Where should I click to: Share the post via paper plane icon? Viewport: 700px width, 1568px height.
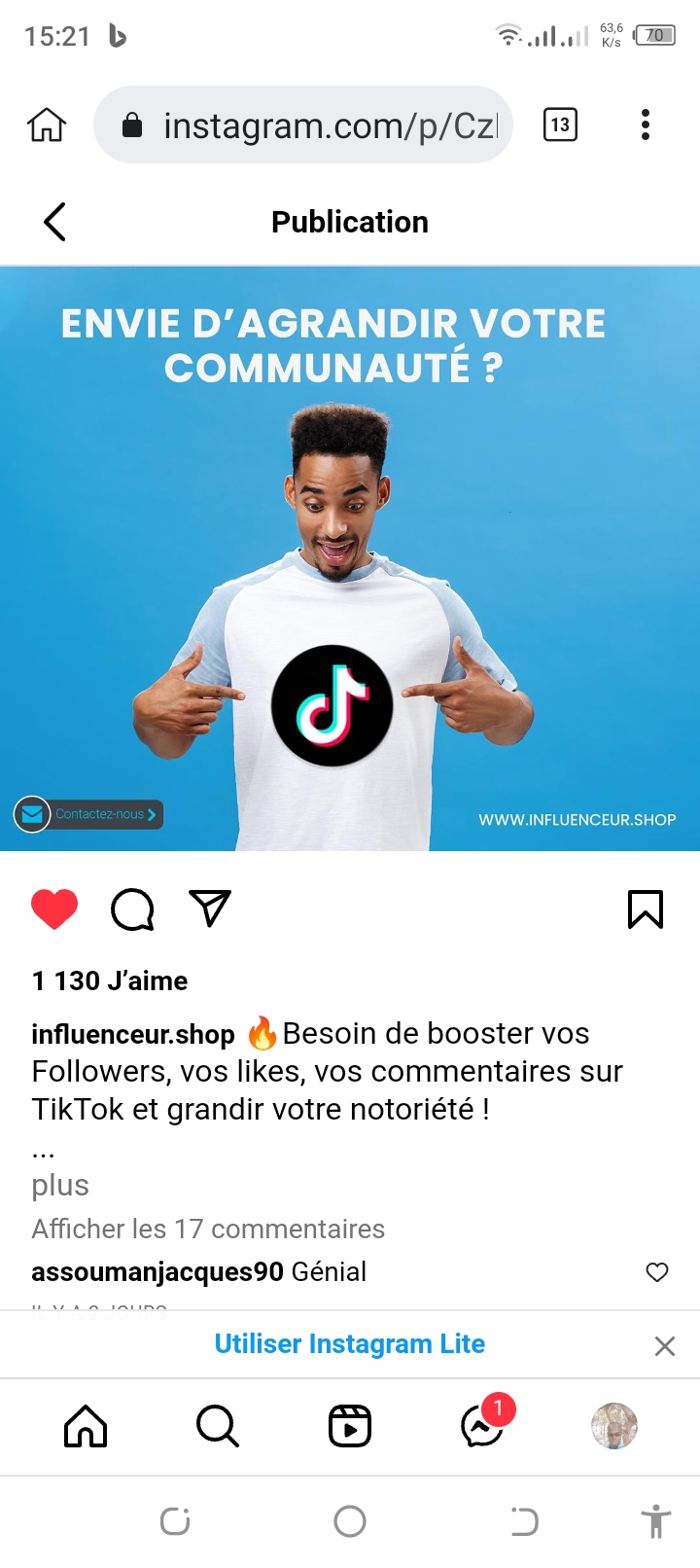coord(210,909)
